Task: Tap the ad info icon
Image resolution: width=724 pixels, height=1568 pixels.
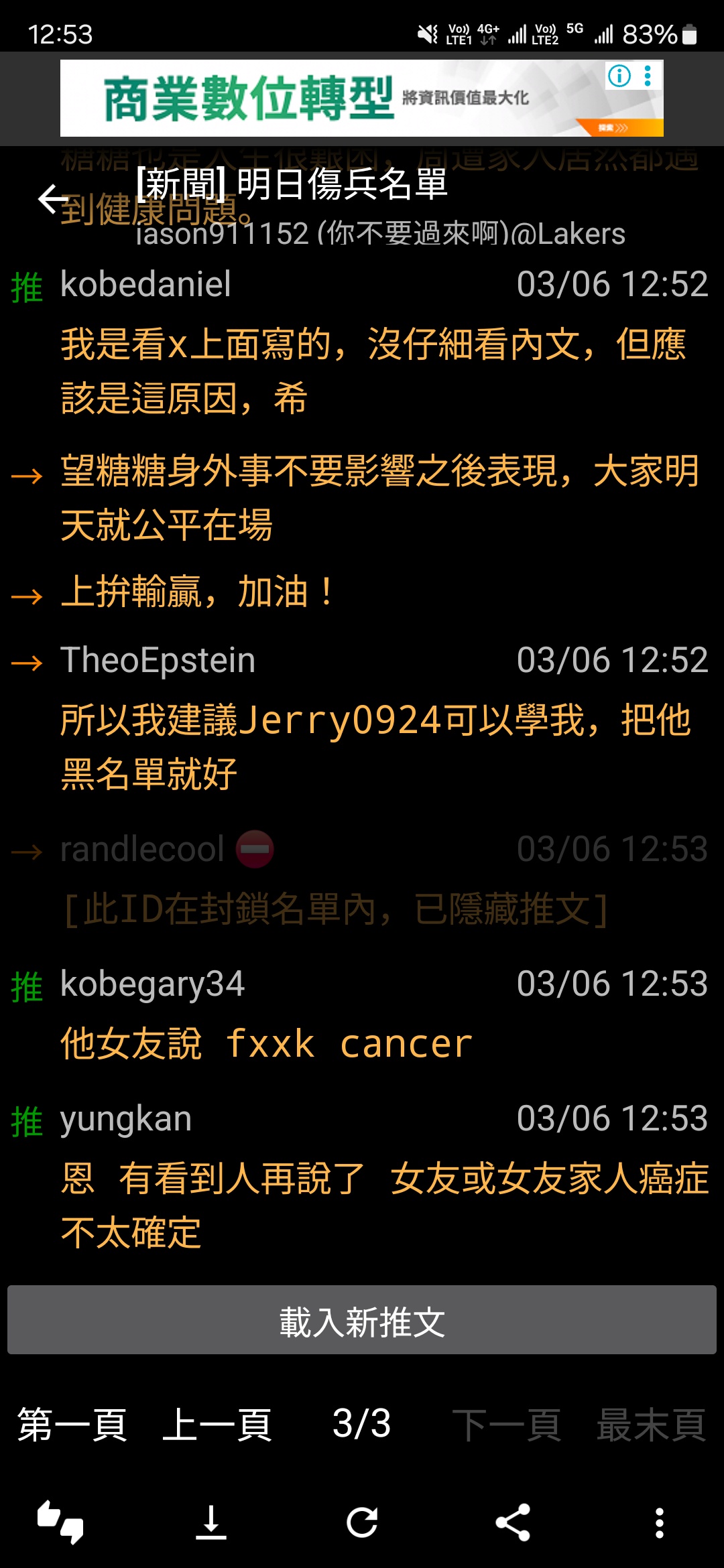Action: pyautogui.click(x=619, y=76)
